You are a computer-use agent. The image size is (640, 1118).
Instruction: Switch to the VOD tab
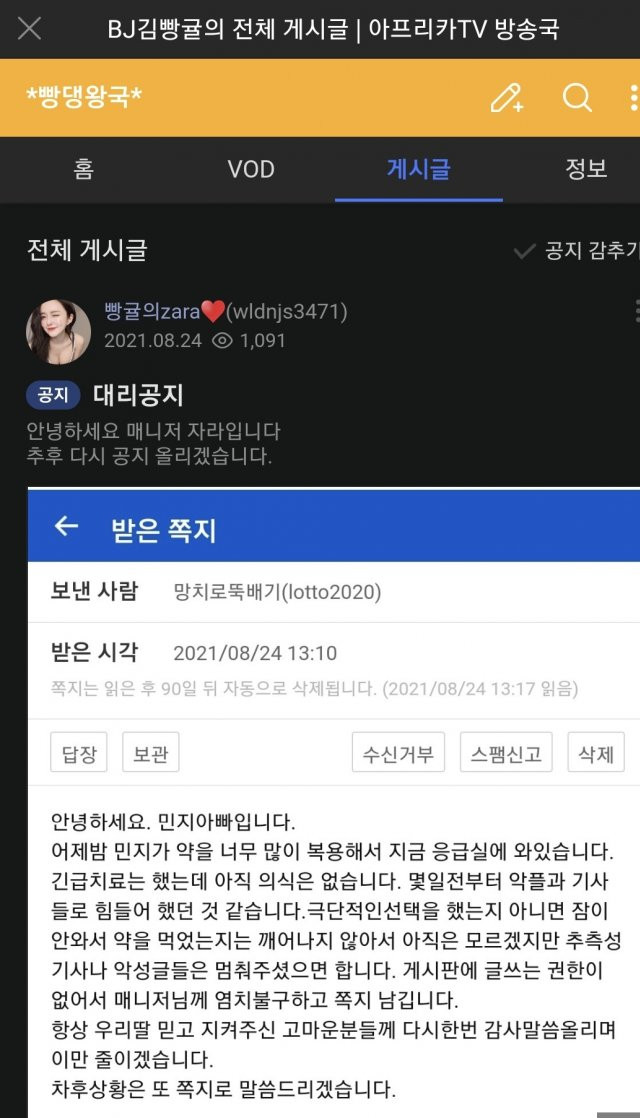tap(251, 169)
